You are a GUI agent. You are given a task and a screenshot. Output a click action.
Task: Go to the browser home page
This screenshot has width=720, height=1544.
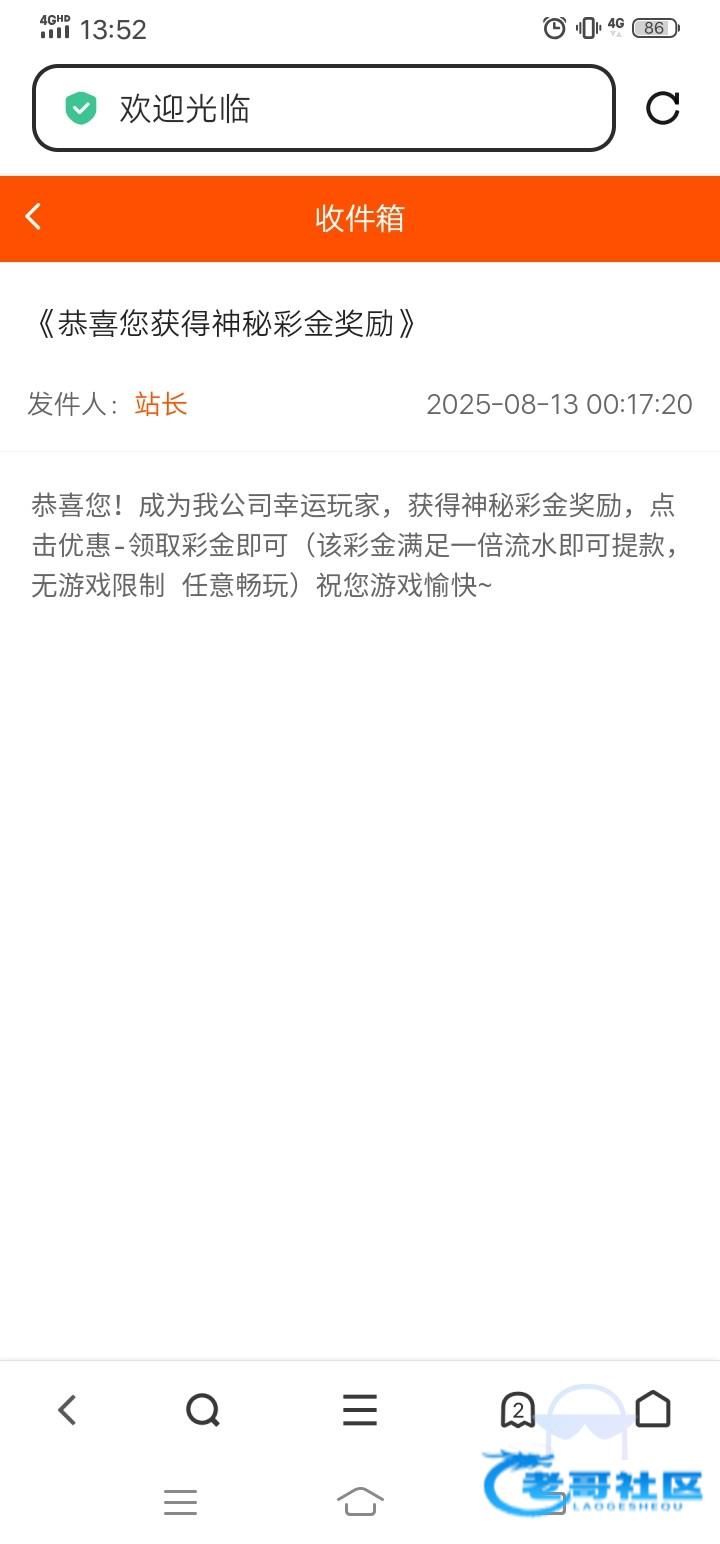[x=653, y=1409]
